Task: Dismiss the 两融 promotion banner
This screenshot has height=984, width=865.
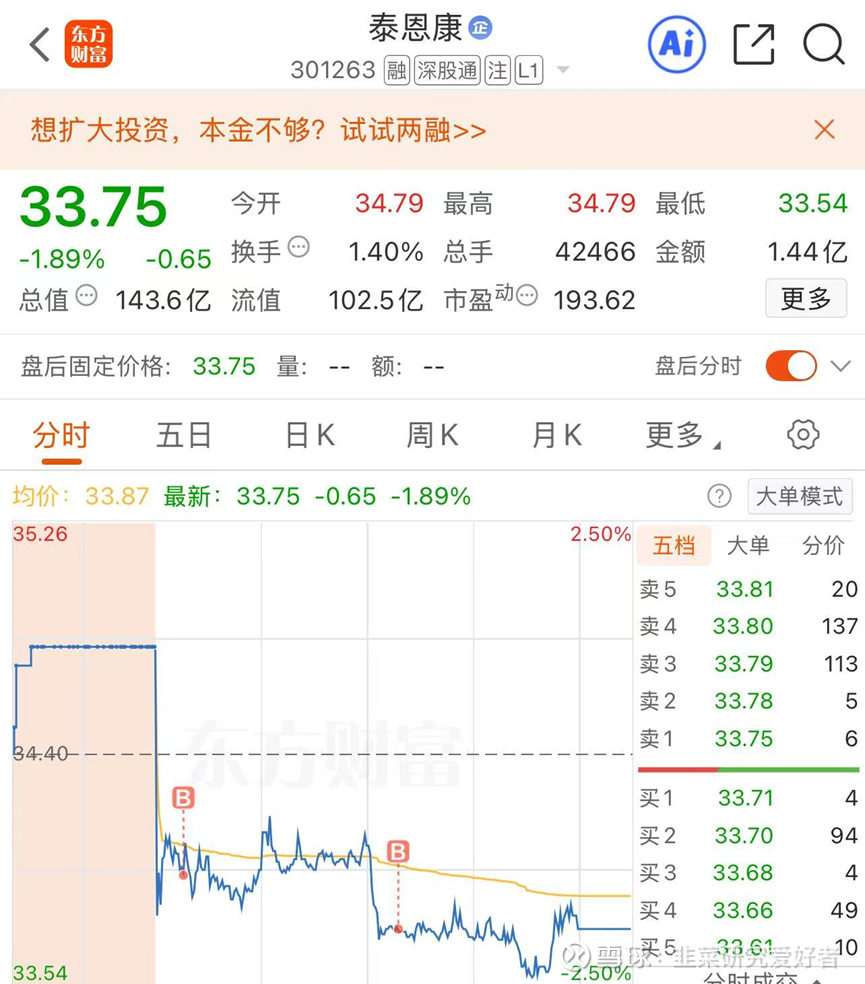Action: pos(824,129)
